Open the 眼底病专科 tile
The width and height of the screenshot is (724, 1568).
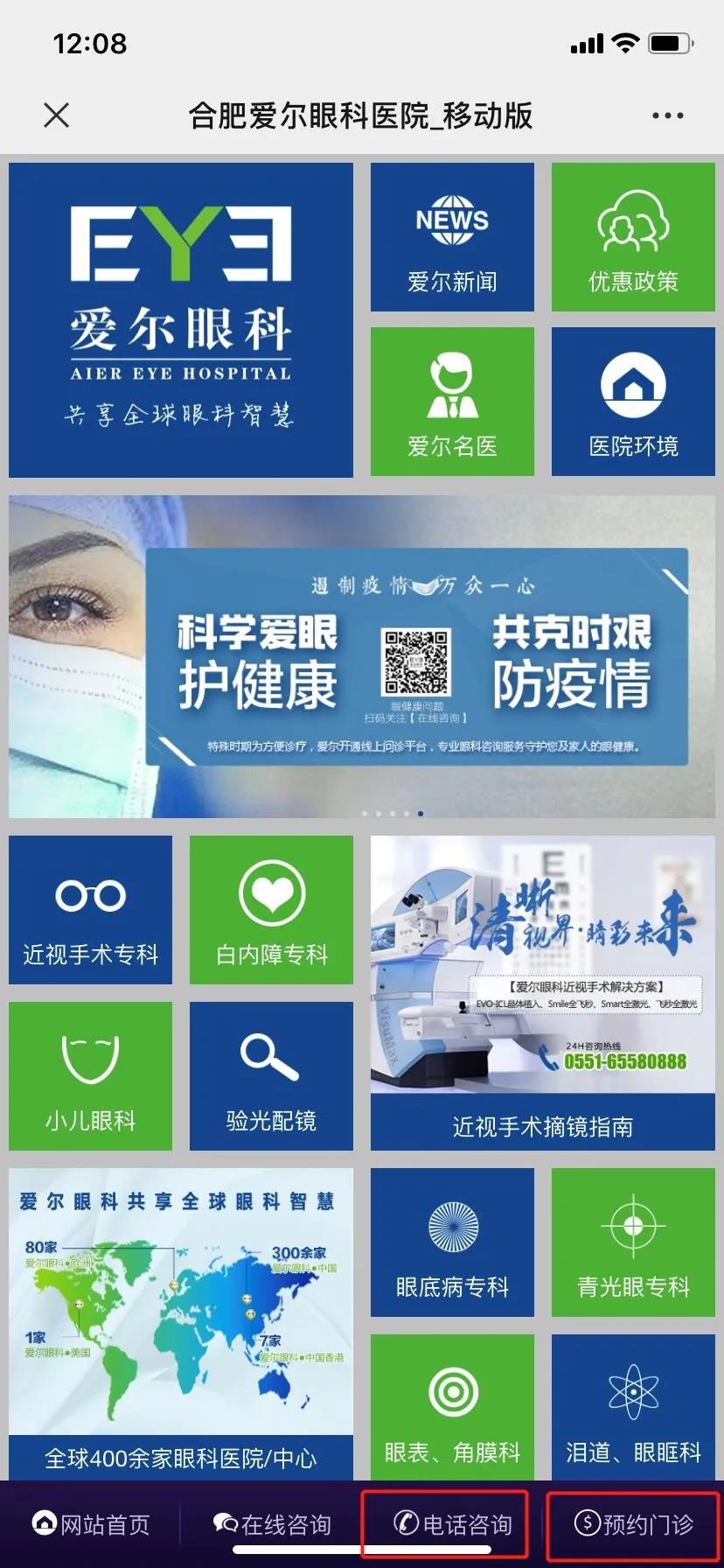click(452, 1242)
